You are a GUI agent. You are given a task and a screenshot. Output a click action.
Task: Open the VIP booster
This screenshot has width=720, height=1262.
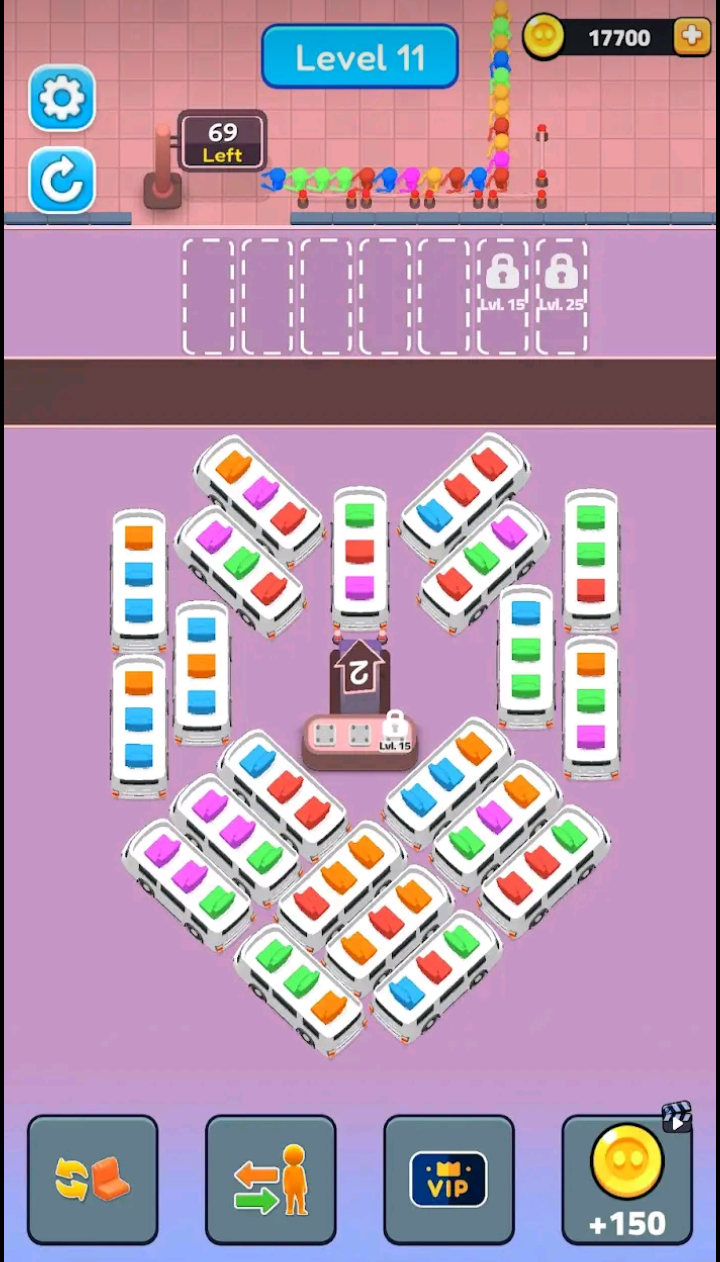449,1179
